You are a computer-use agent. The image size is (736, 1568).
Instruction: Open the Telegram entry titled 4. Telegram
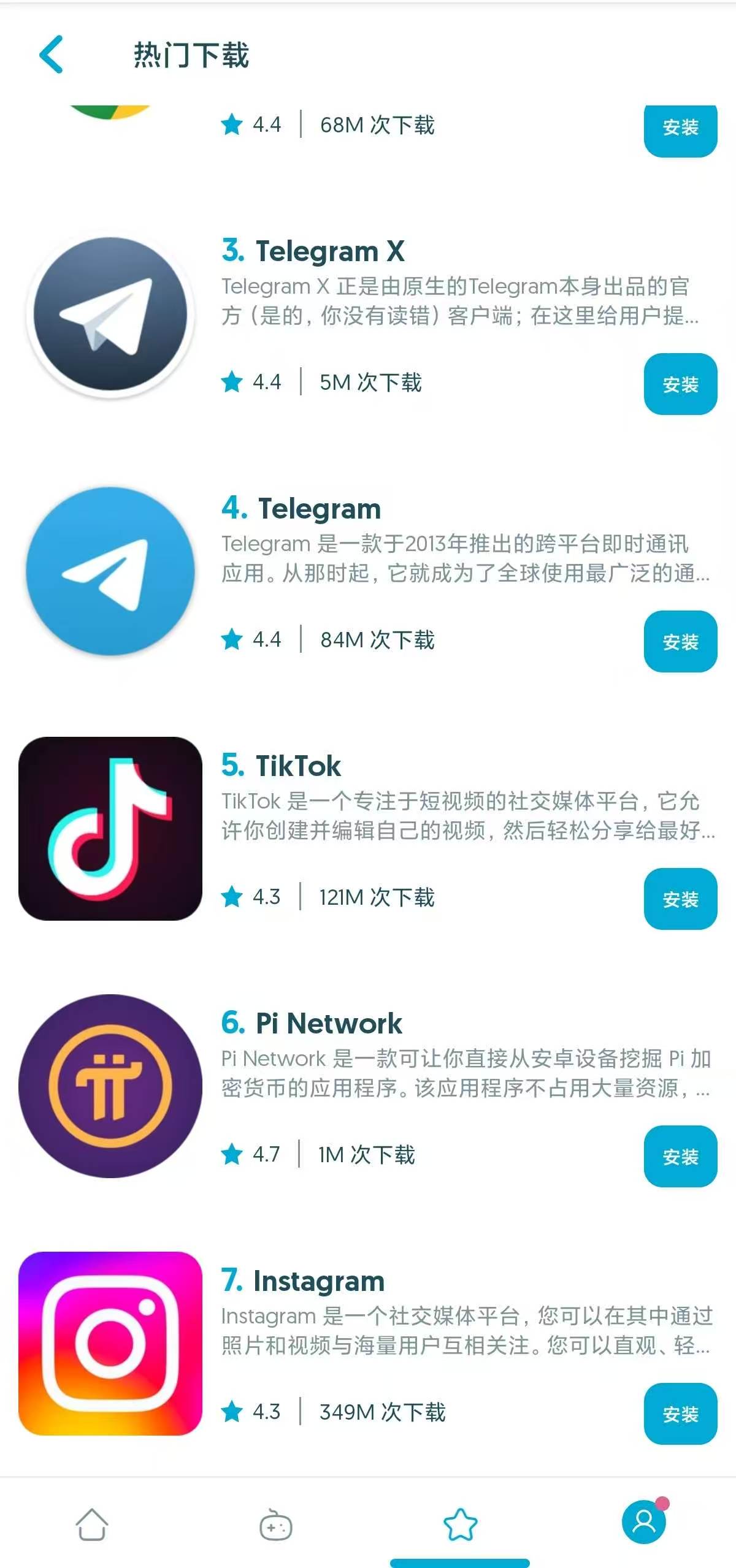318,508
